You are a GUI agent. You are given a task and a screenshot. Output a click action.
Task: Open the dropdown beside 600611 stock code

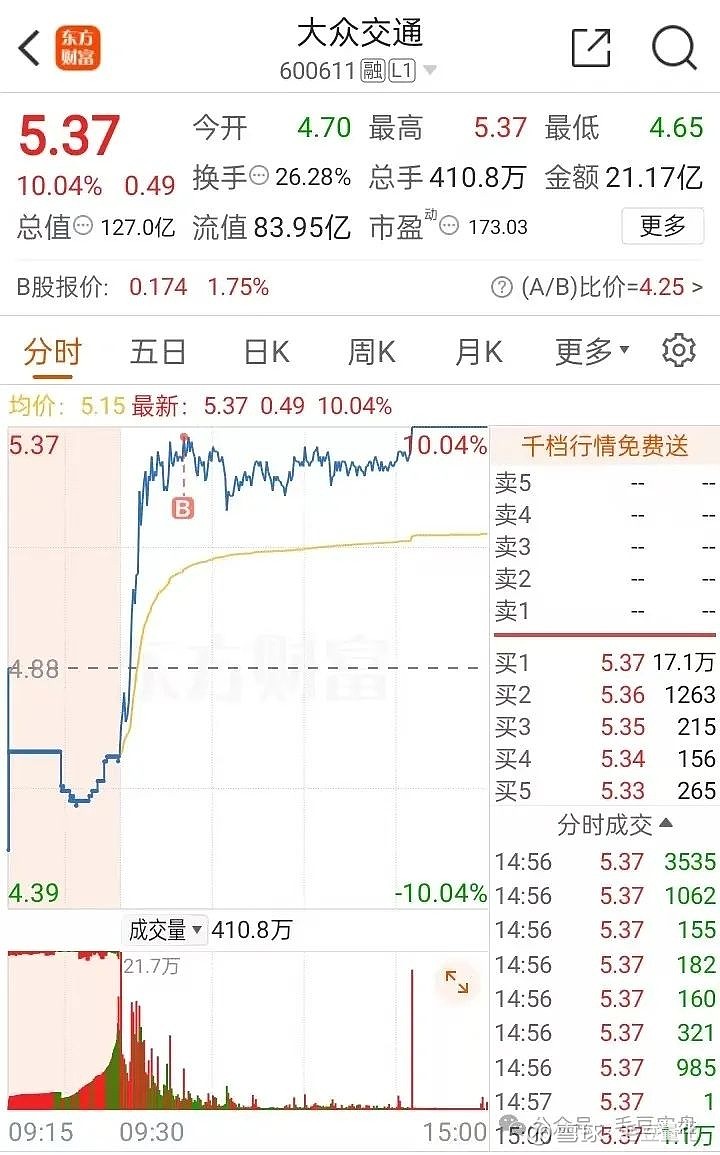coord(430,71)
